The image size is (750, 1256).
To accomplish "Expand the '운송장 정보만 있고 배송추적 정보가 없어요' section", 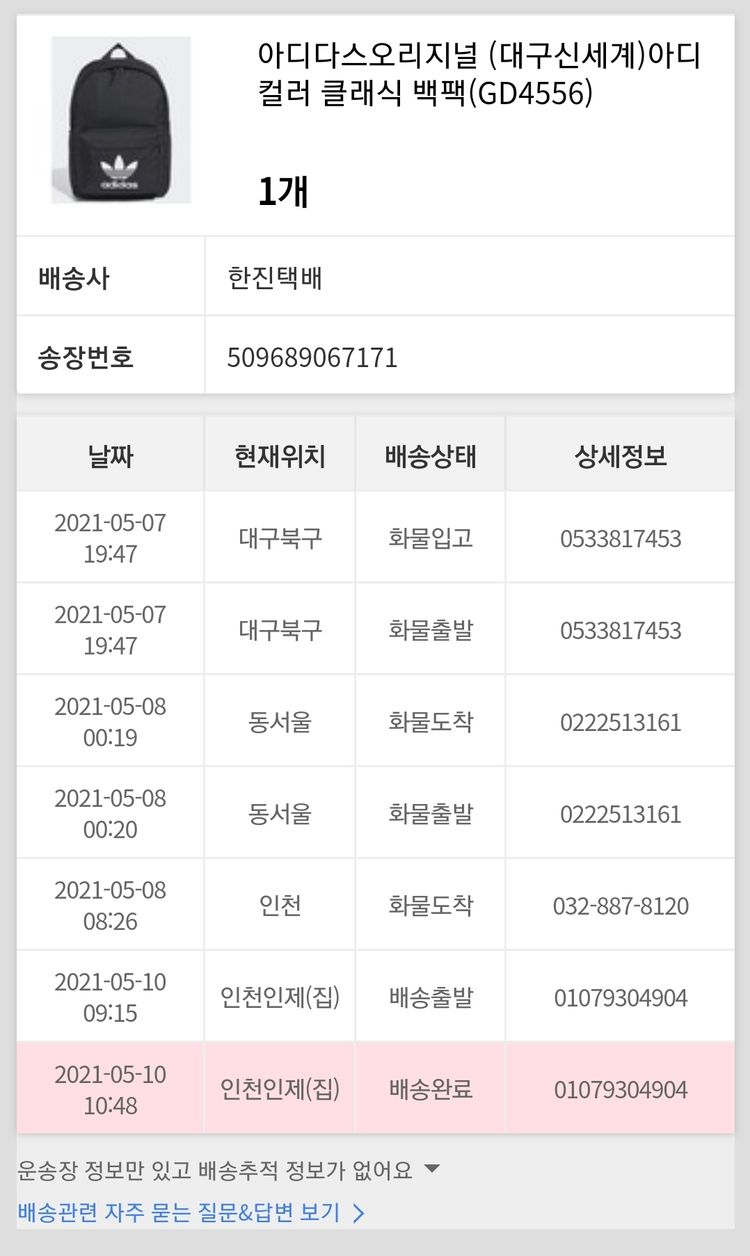I will click(x=228, y=1169).
